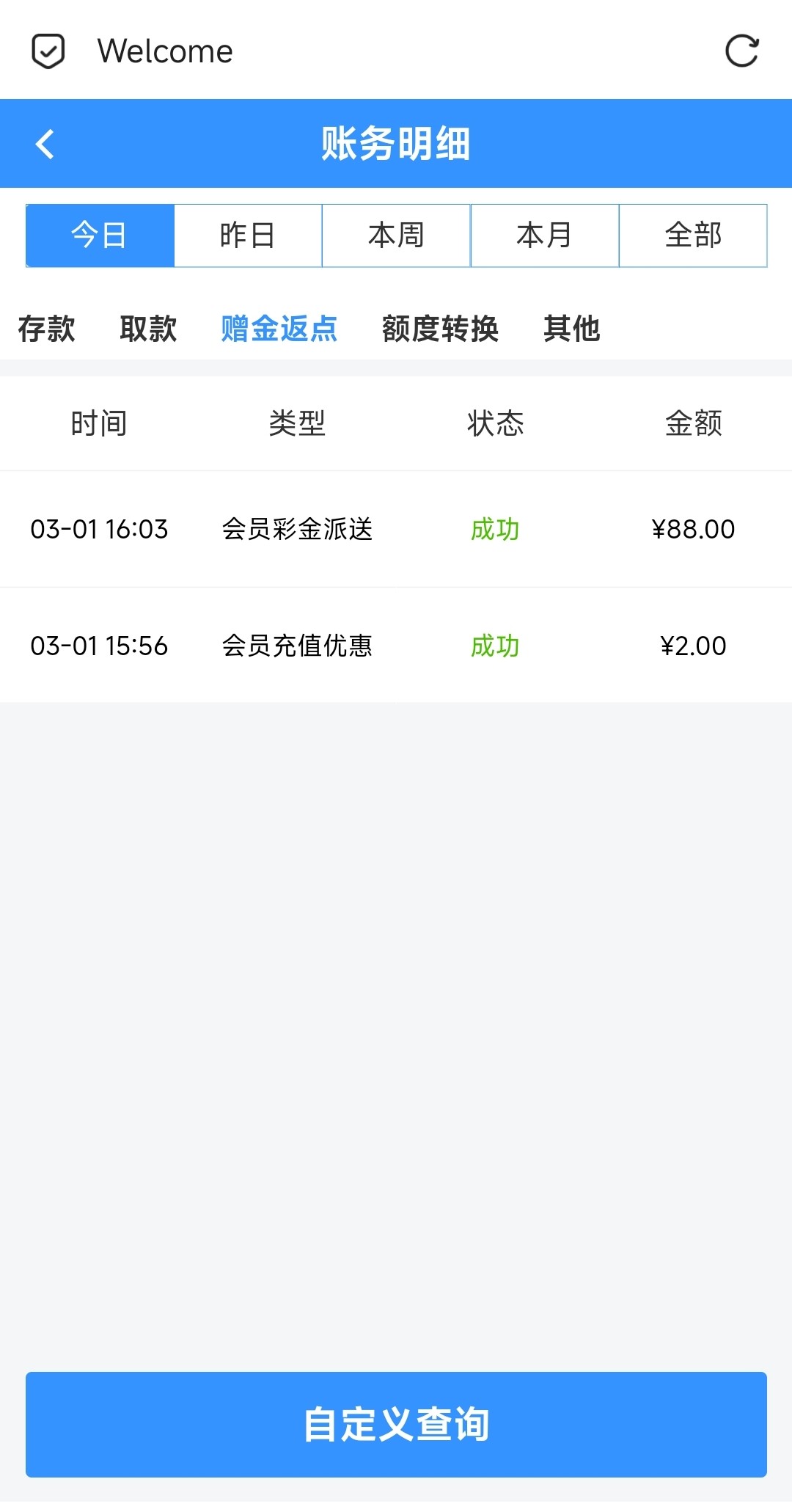Tap the back arrow in the blue header
The width and height of the screenshot is (792, 1512).
[x=45, y=143]
